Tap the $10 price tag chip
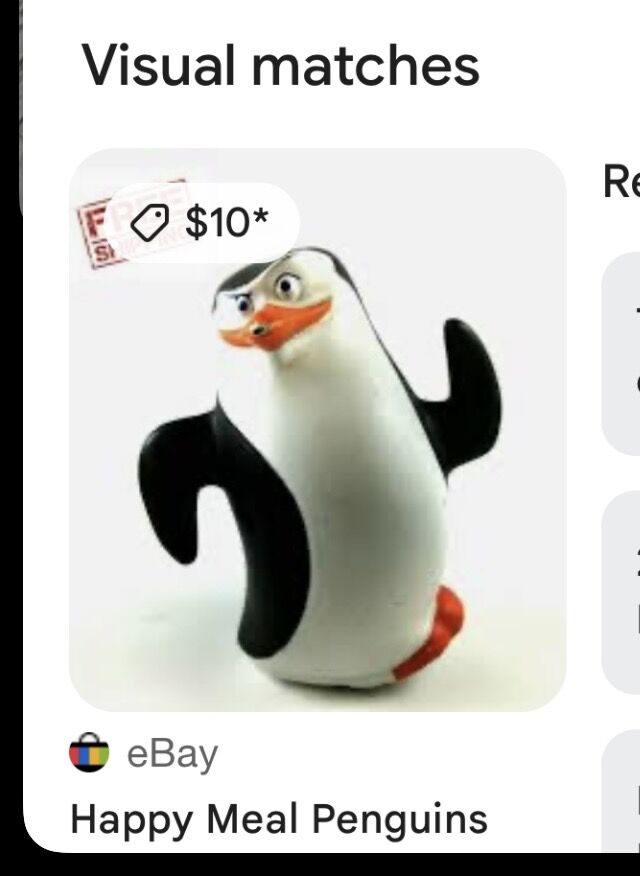 203,222
